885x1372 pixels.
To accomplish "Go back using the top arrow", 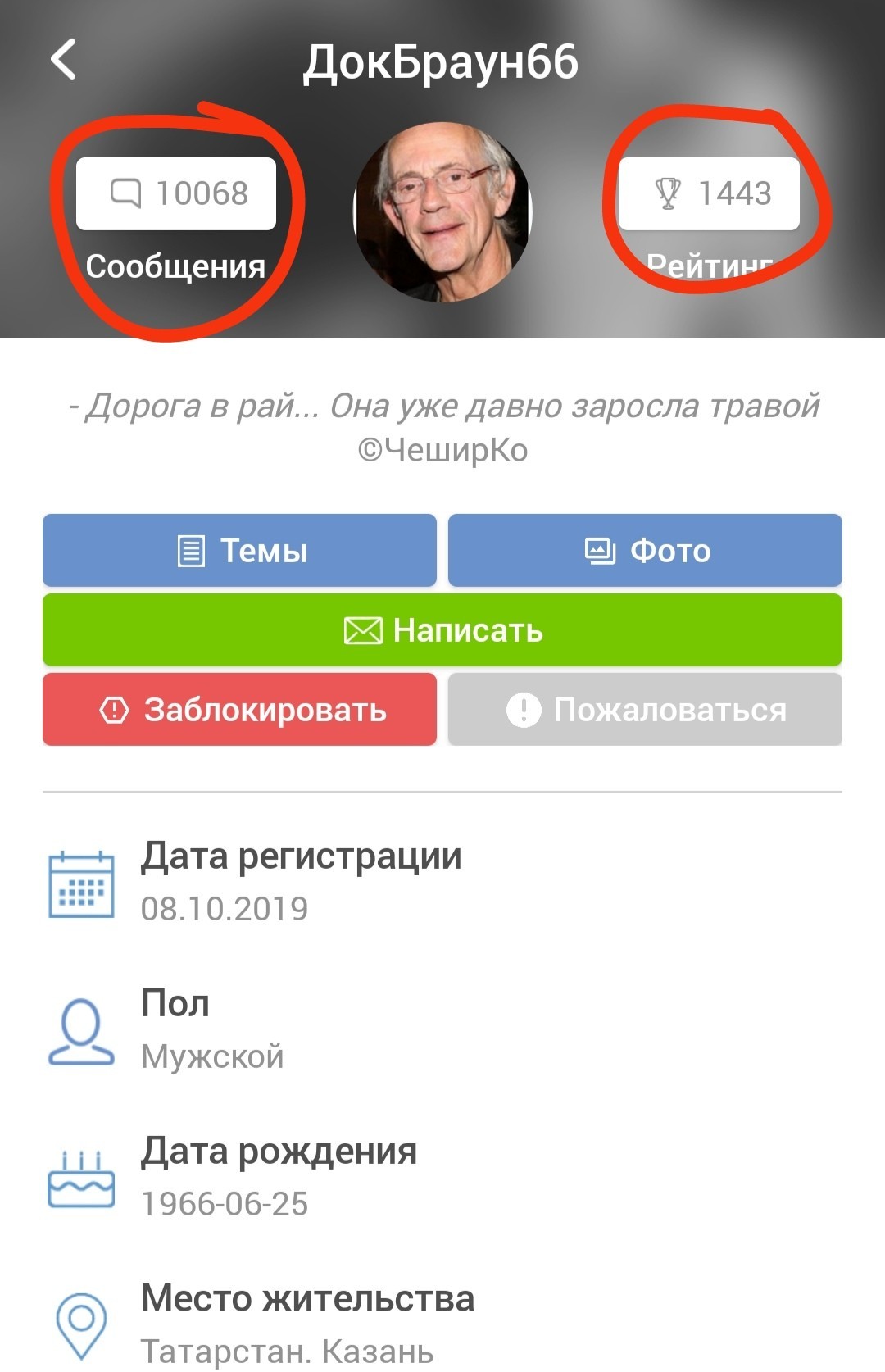I will [64, 60].
